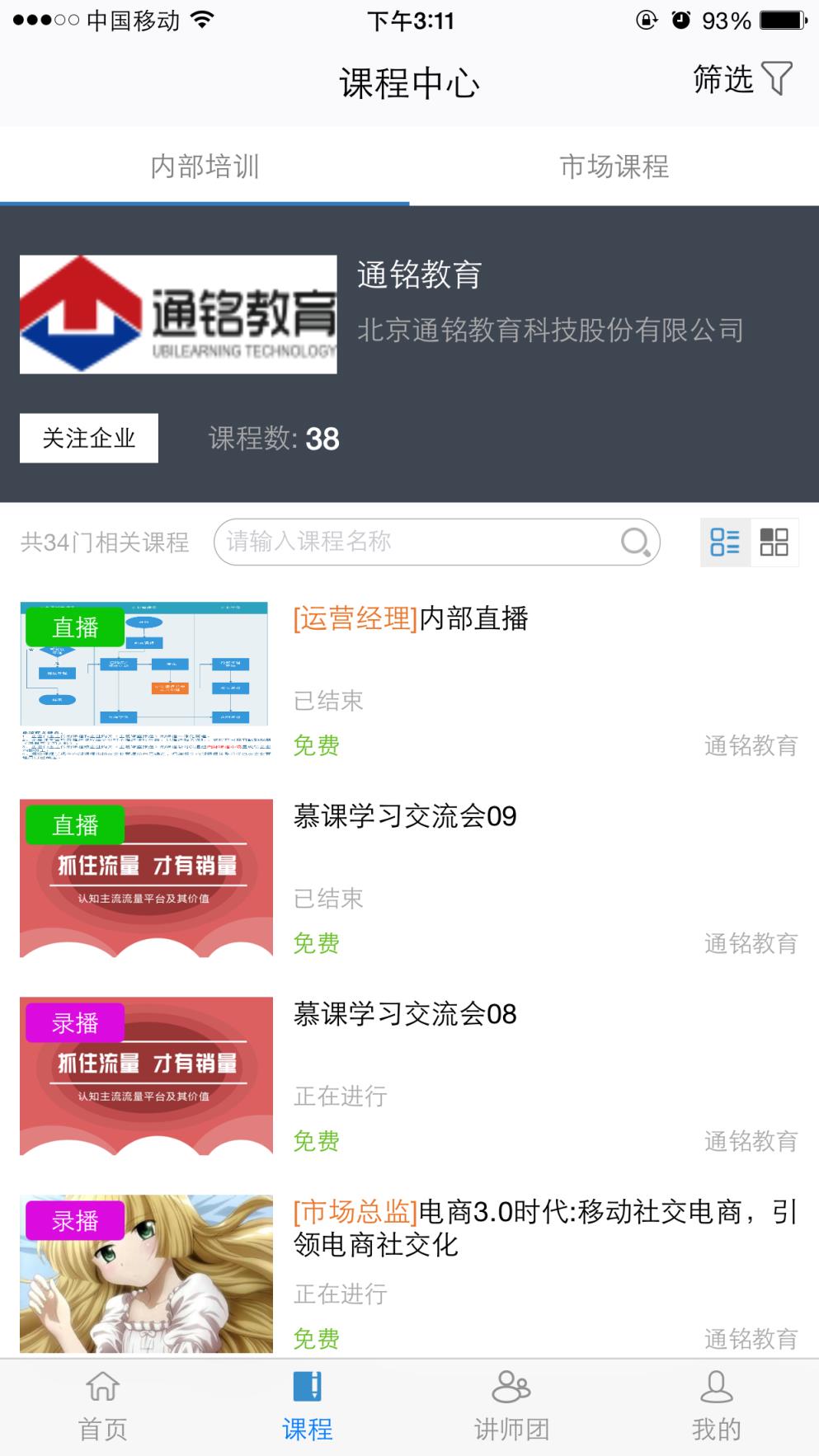The height and width of the screenshot is (1456, 819).
Task: Open the 慕课学习交流会09 course title
Action: tap(405, 817)
